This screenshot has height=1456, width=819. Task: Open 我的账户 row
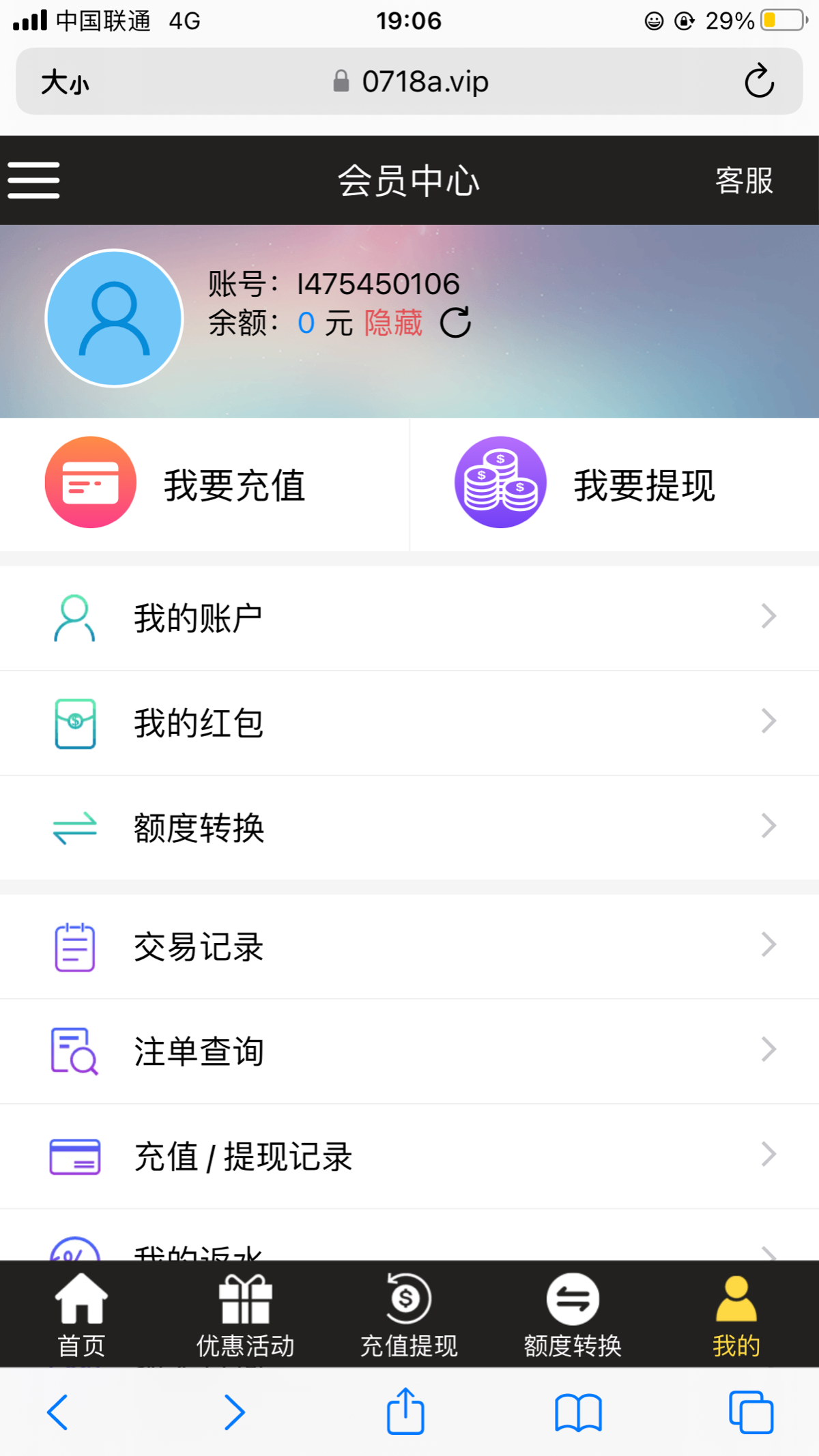(x=409, y=617)
